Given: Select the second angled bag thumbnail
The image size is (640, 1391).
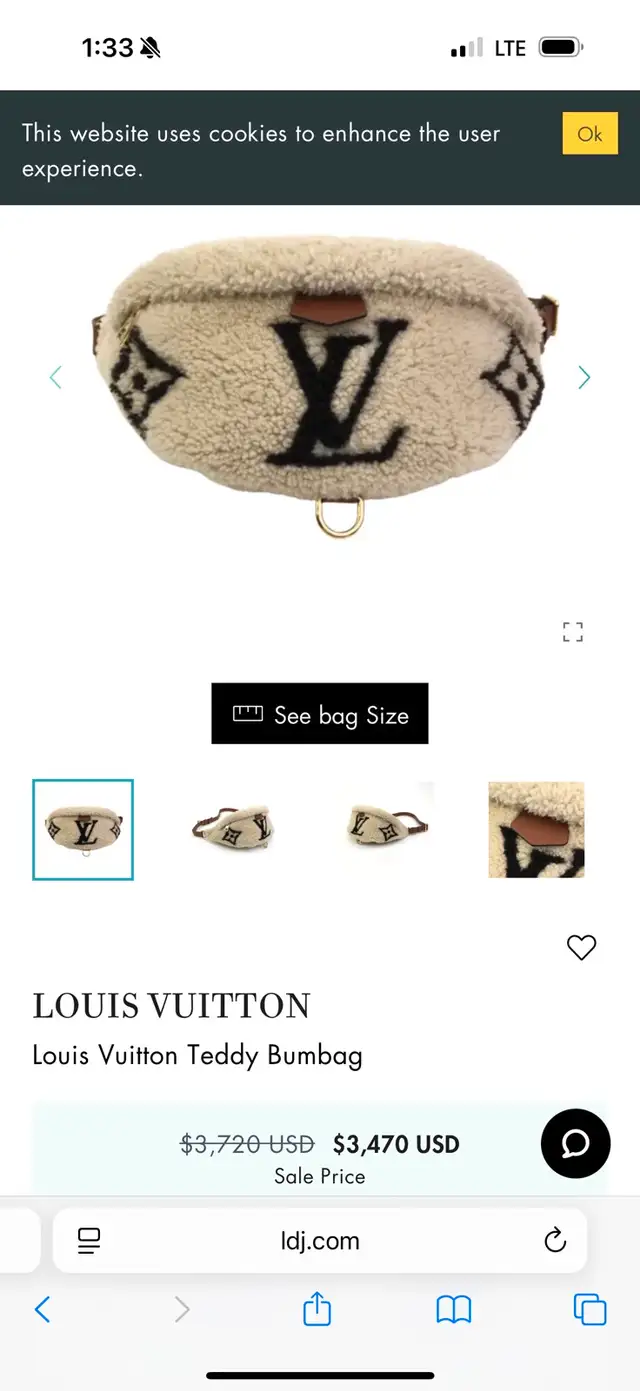Looking at the screenshot, I should point(233,830).
